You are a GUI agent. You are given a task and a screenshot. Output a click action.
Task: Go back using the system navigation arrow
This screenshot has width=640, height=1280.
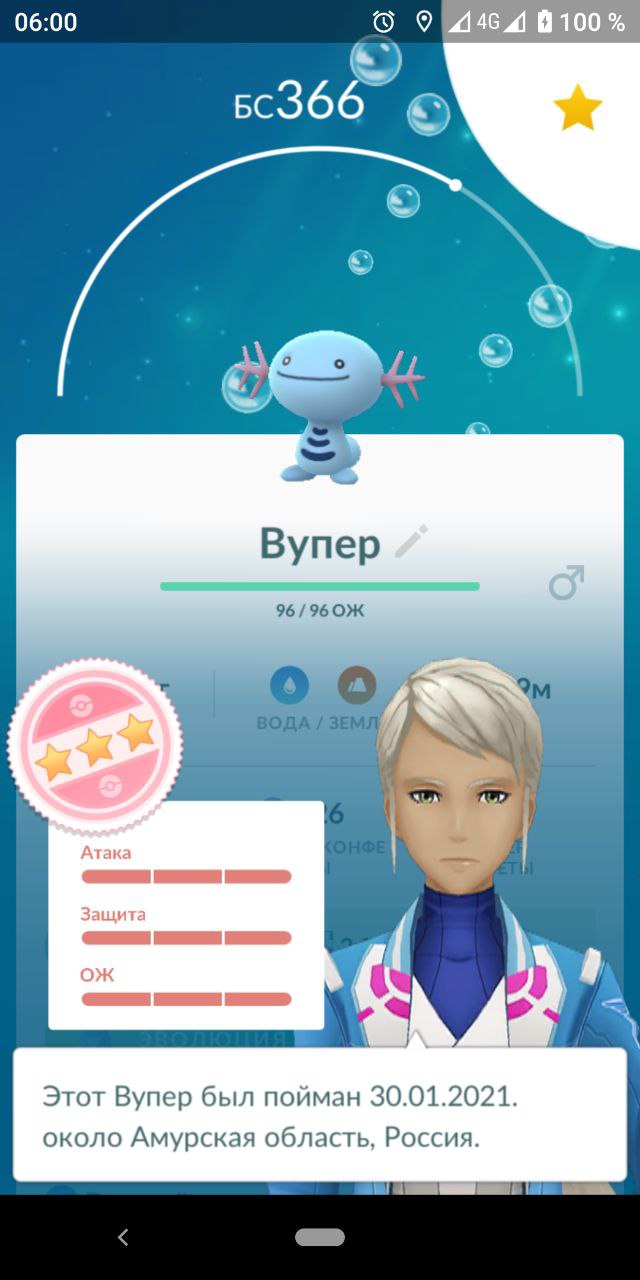[123, 1237]
